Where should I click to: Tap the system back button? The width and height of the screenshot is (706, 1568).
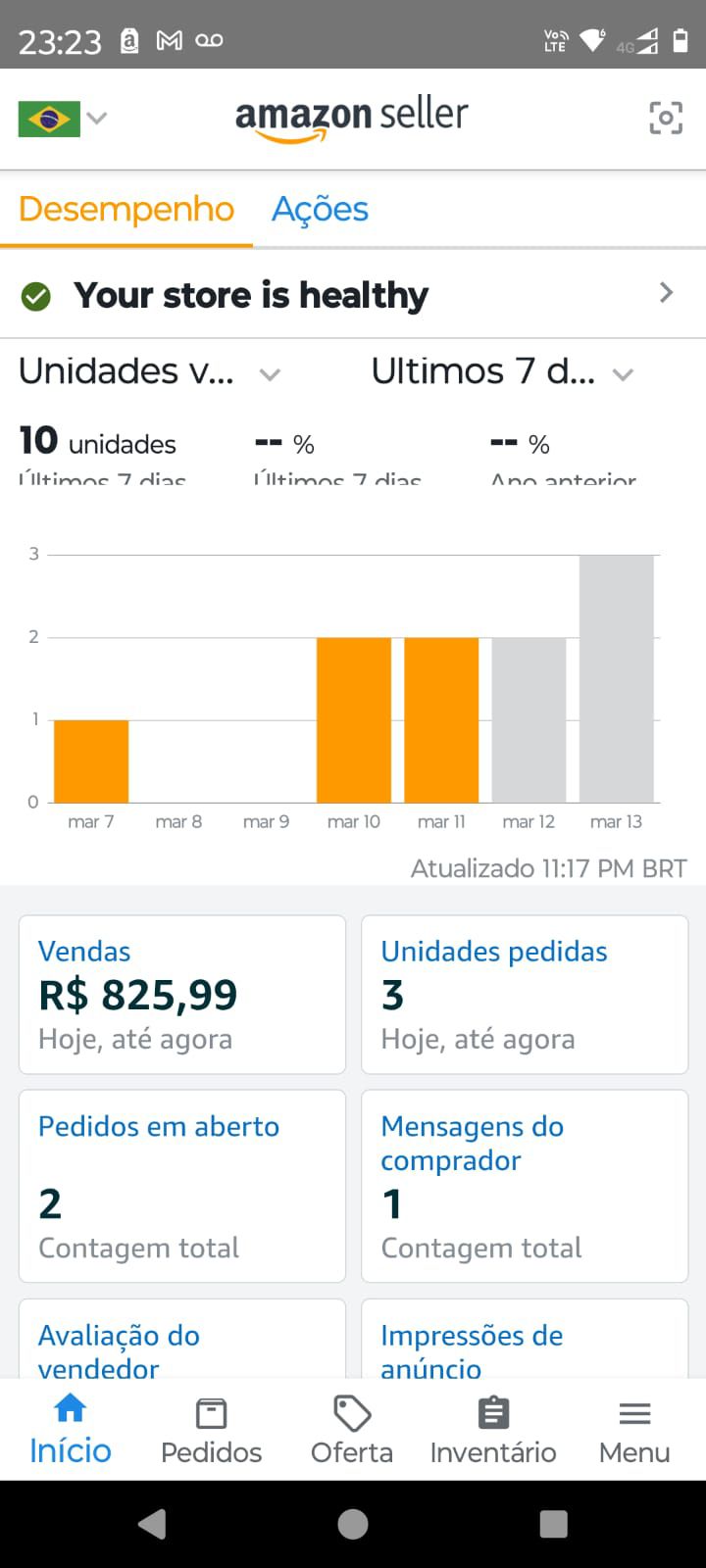coord(152,1524)
